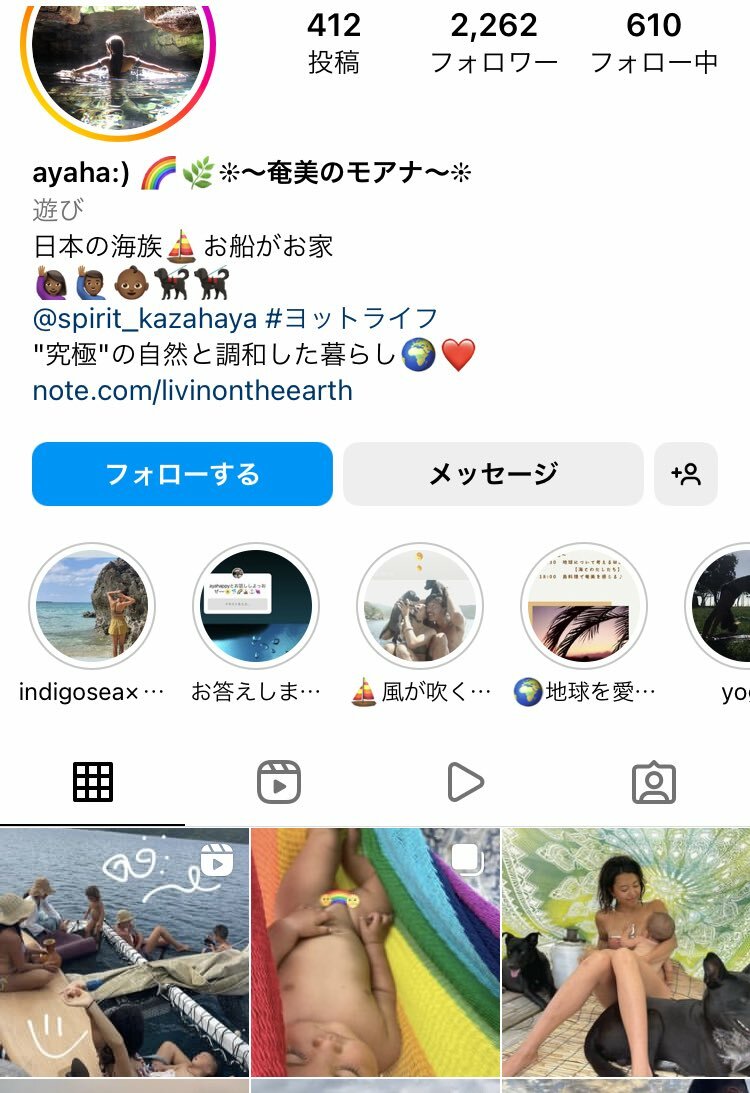Switch to the posts grid tab

coord(93,783)
